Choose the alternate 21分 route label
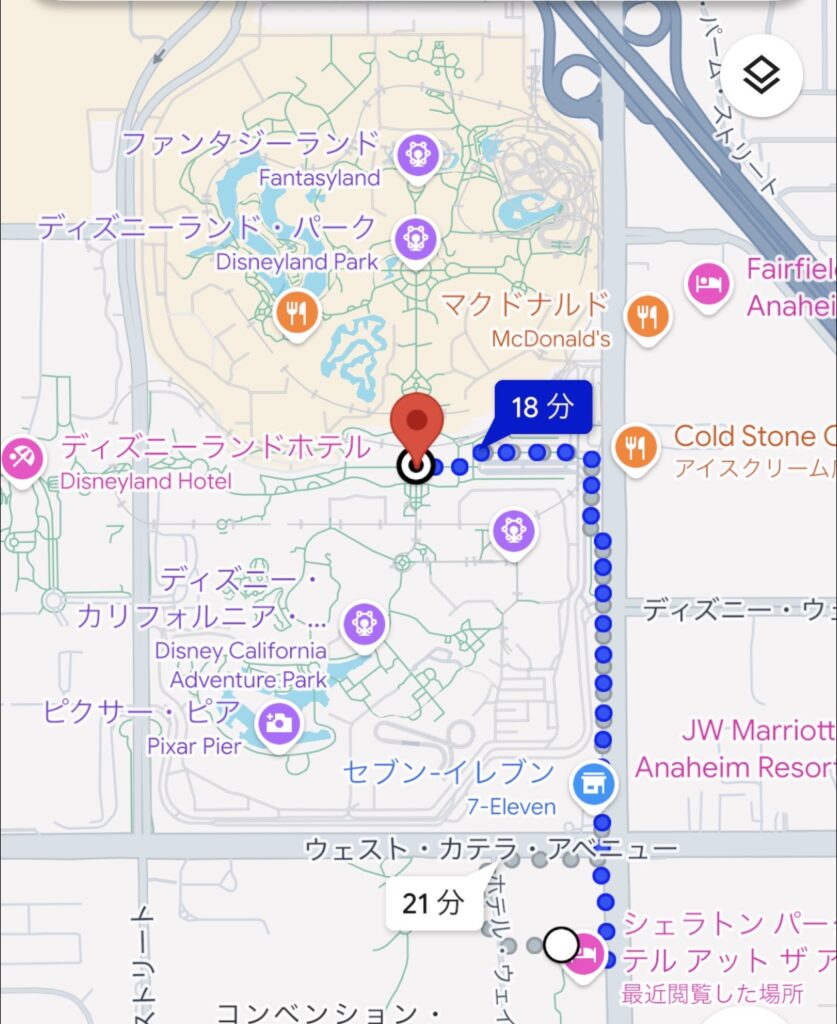837x1024 pixels. [432, 904]
